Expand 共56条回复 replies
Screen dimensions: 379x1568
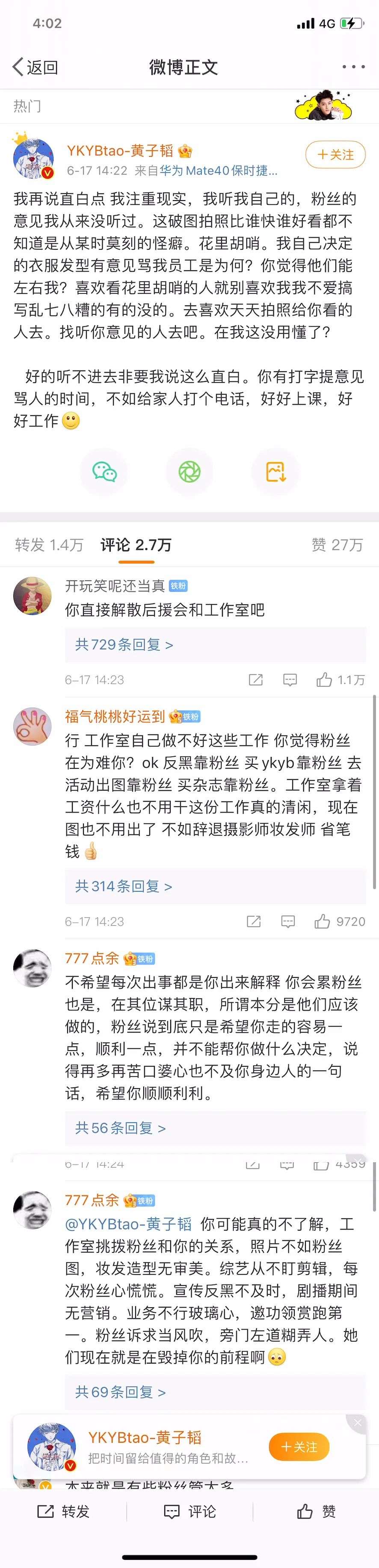120,1128
